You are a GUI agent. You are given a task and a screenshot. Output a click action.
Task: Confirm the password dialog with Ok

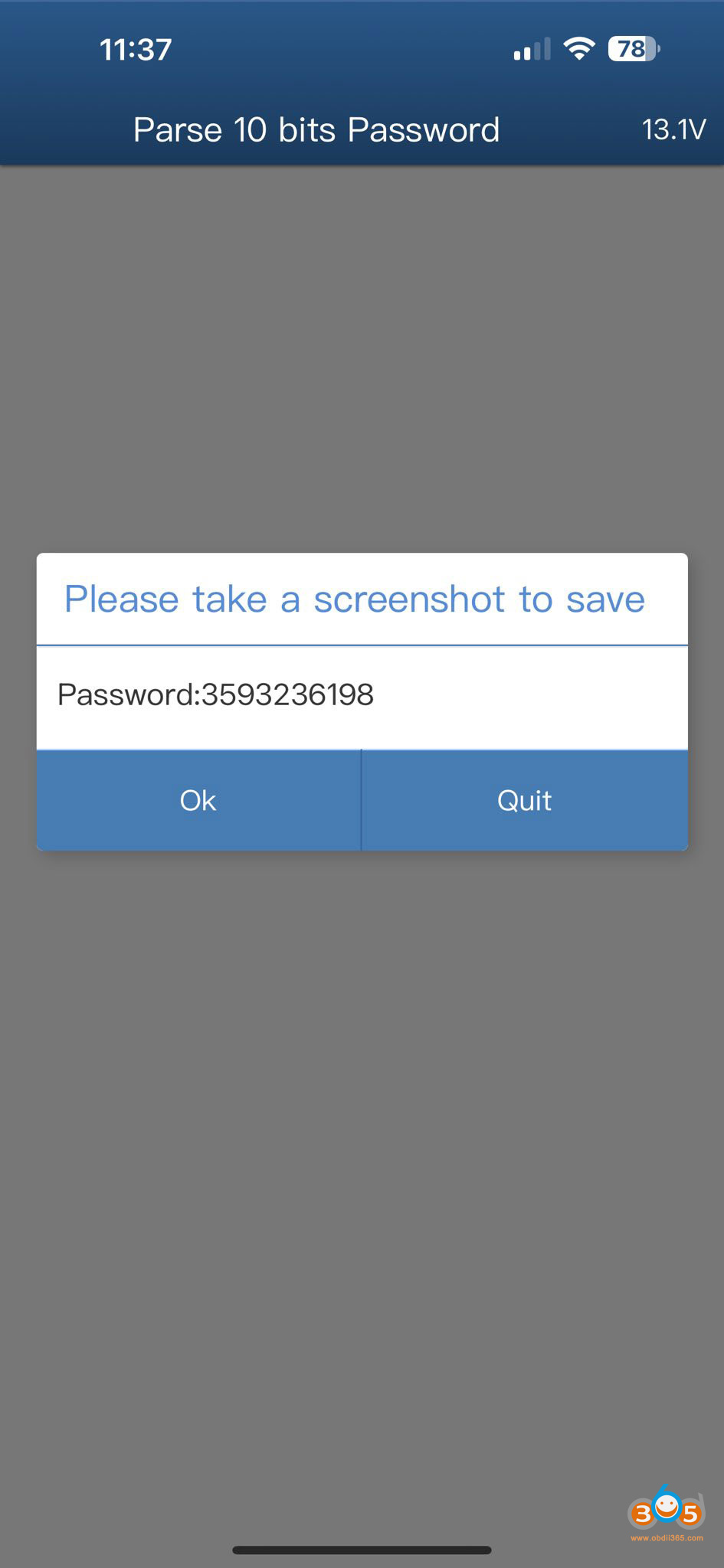(x=198, y=800)
